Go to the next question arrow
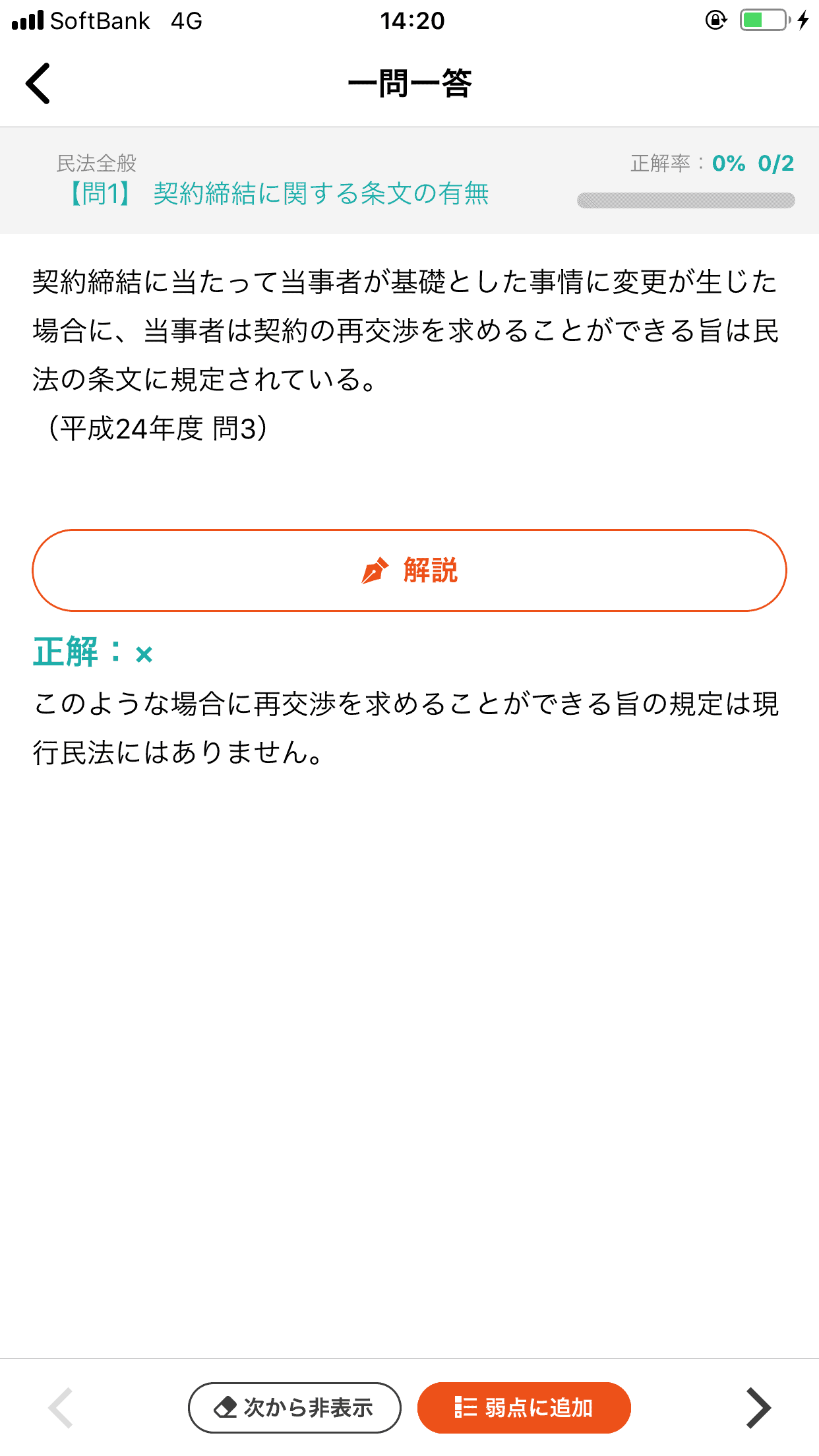The width and height of the screenshot is (819, 1456). pyautogui.click(x=758, y=1408)
